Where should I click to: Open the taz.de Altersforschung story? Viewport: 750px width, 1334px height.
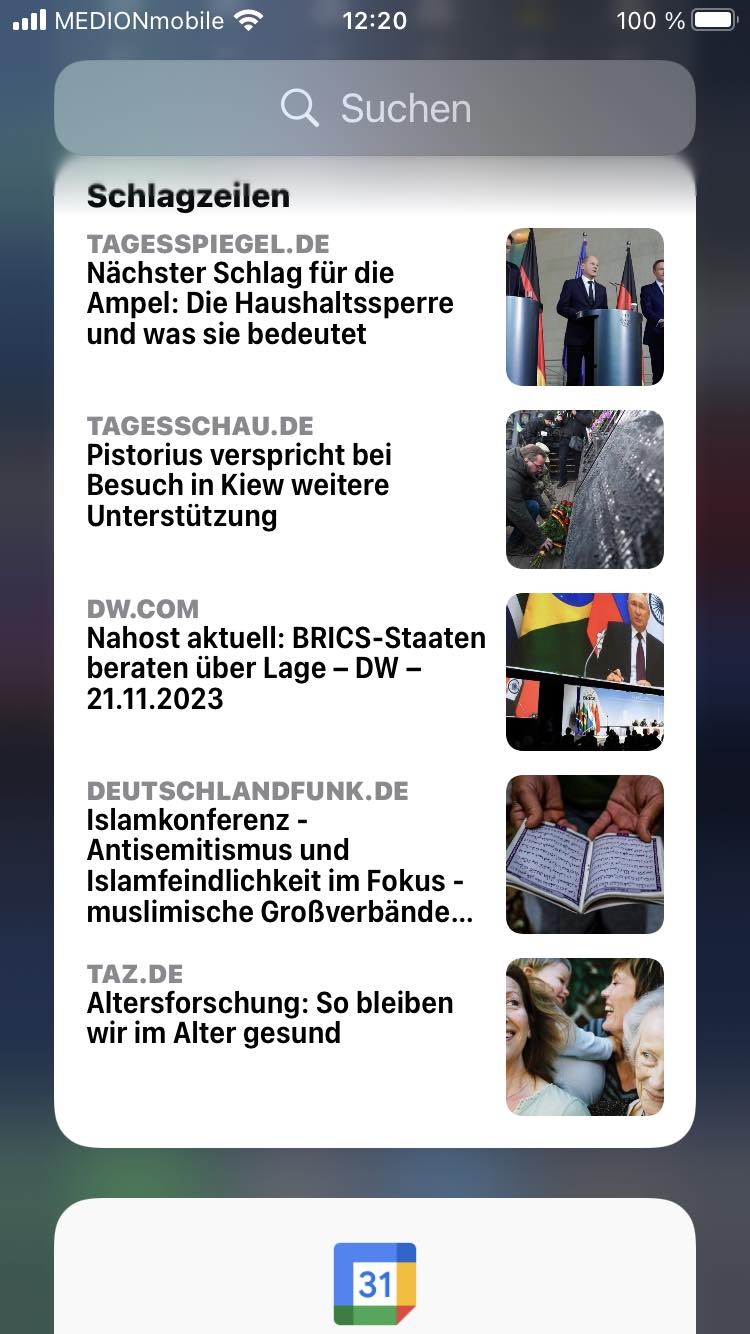[270, 1018]
